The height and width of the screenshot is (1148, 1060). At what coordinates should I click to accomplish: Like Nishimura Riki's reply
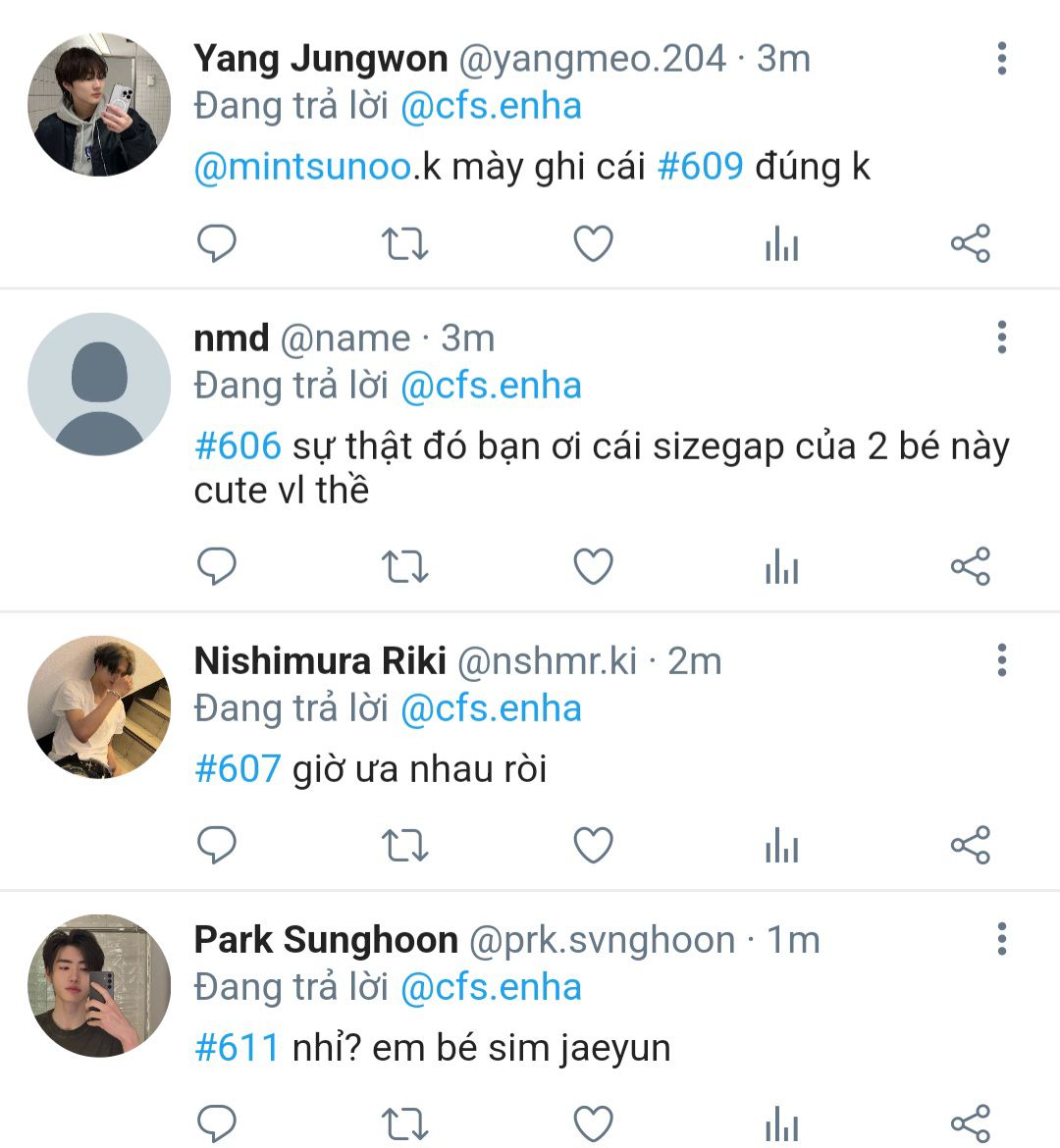coord(593,845)
